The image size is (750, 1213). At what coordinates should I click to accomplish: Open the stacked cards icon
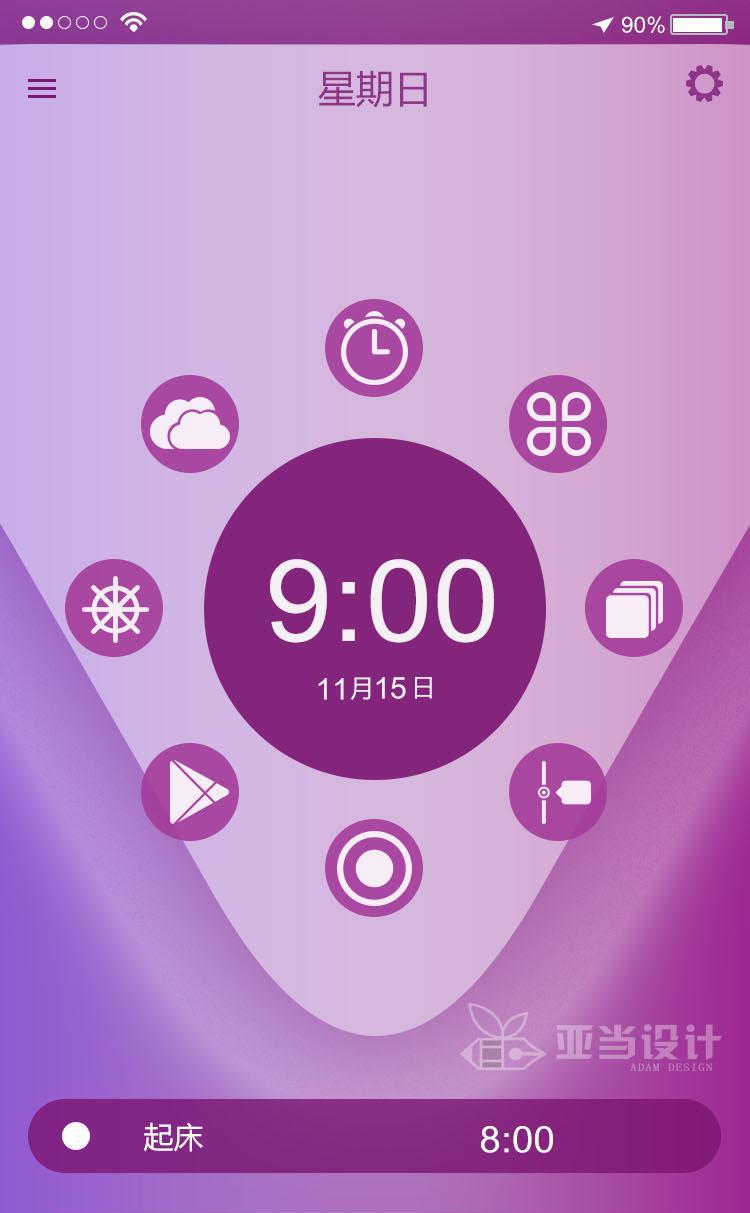click(x=634, y=608)
